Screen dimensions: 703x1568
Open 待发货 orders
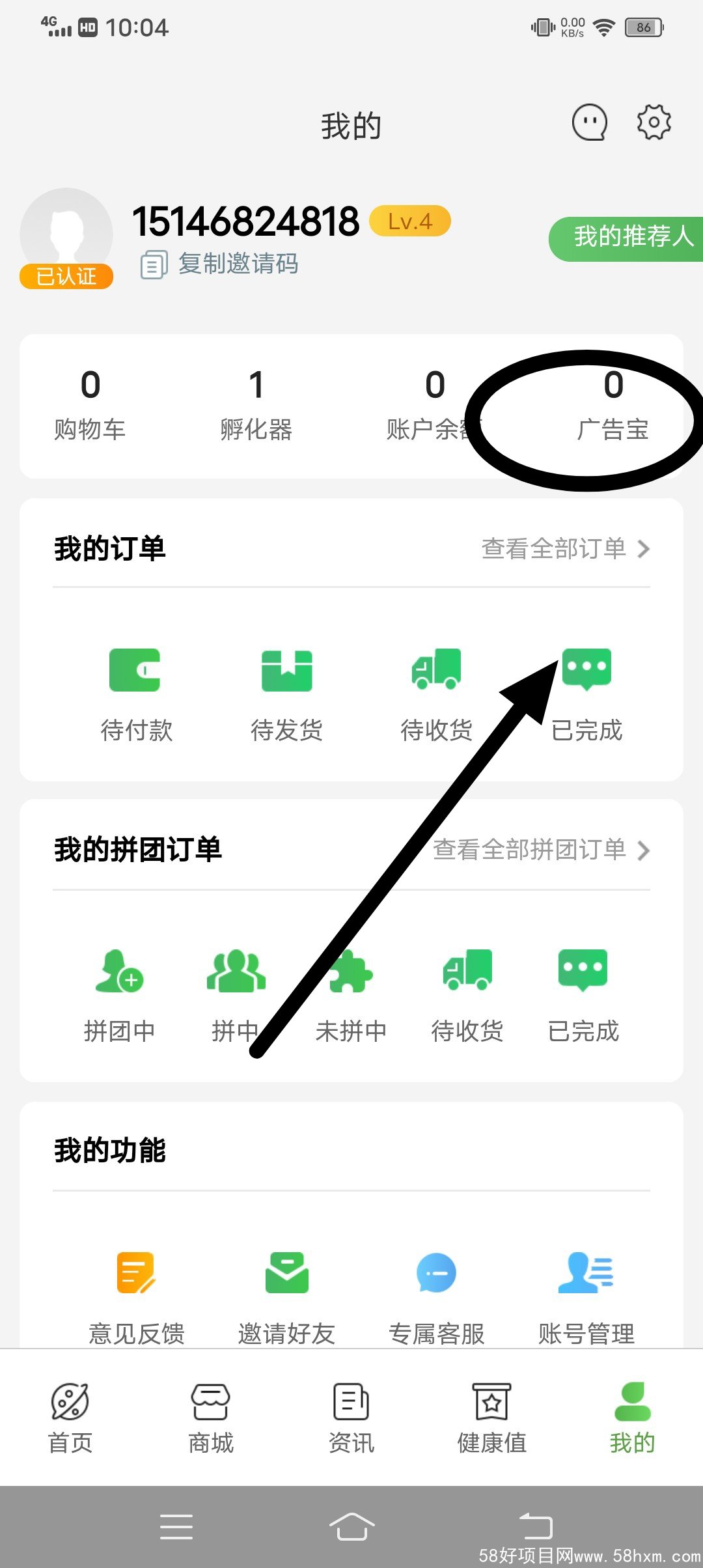286,693
